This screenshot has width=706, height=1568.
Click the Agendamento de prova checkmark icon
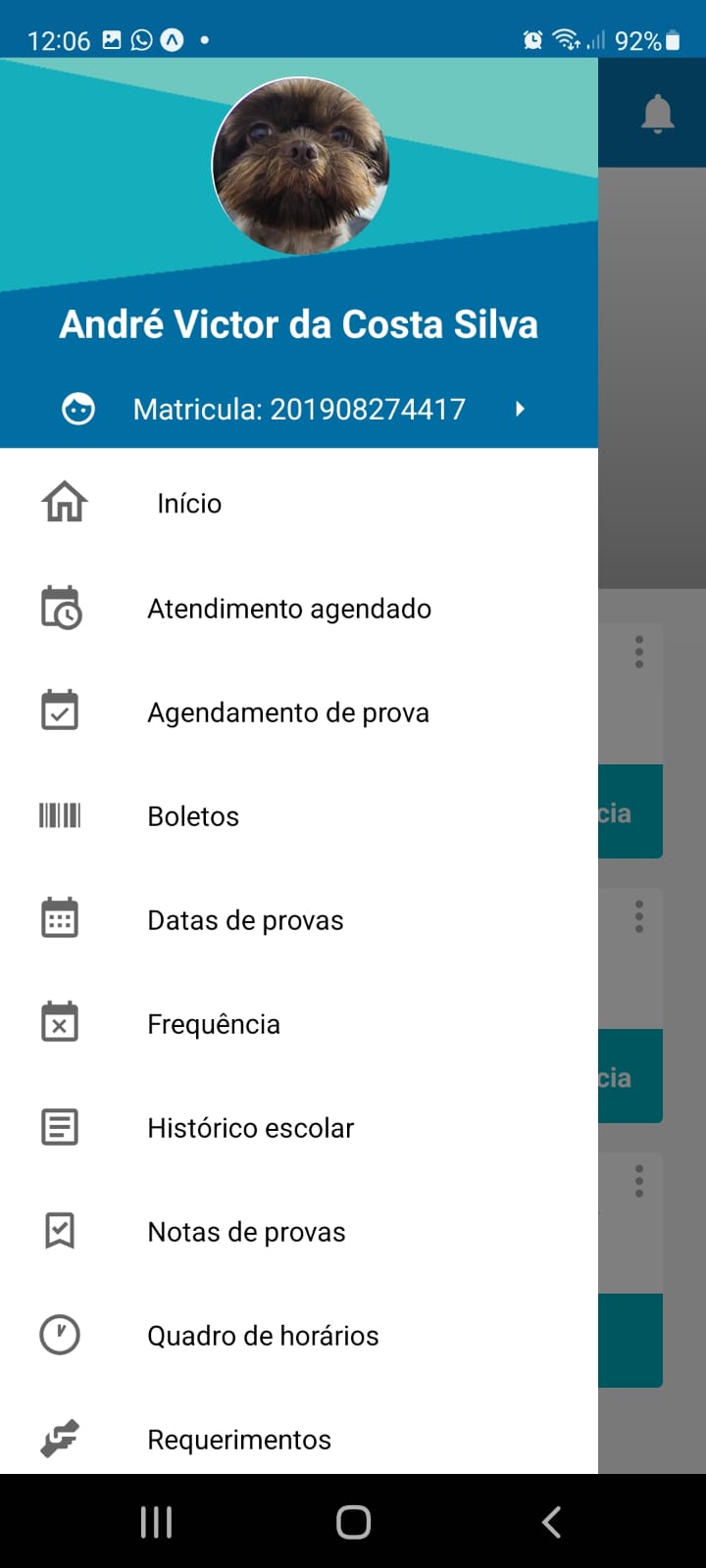tap(59, 711)
